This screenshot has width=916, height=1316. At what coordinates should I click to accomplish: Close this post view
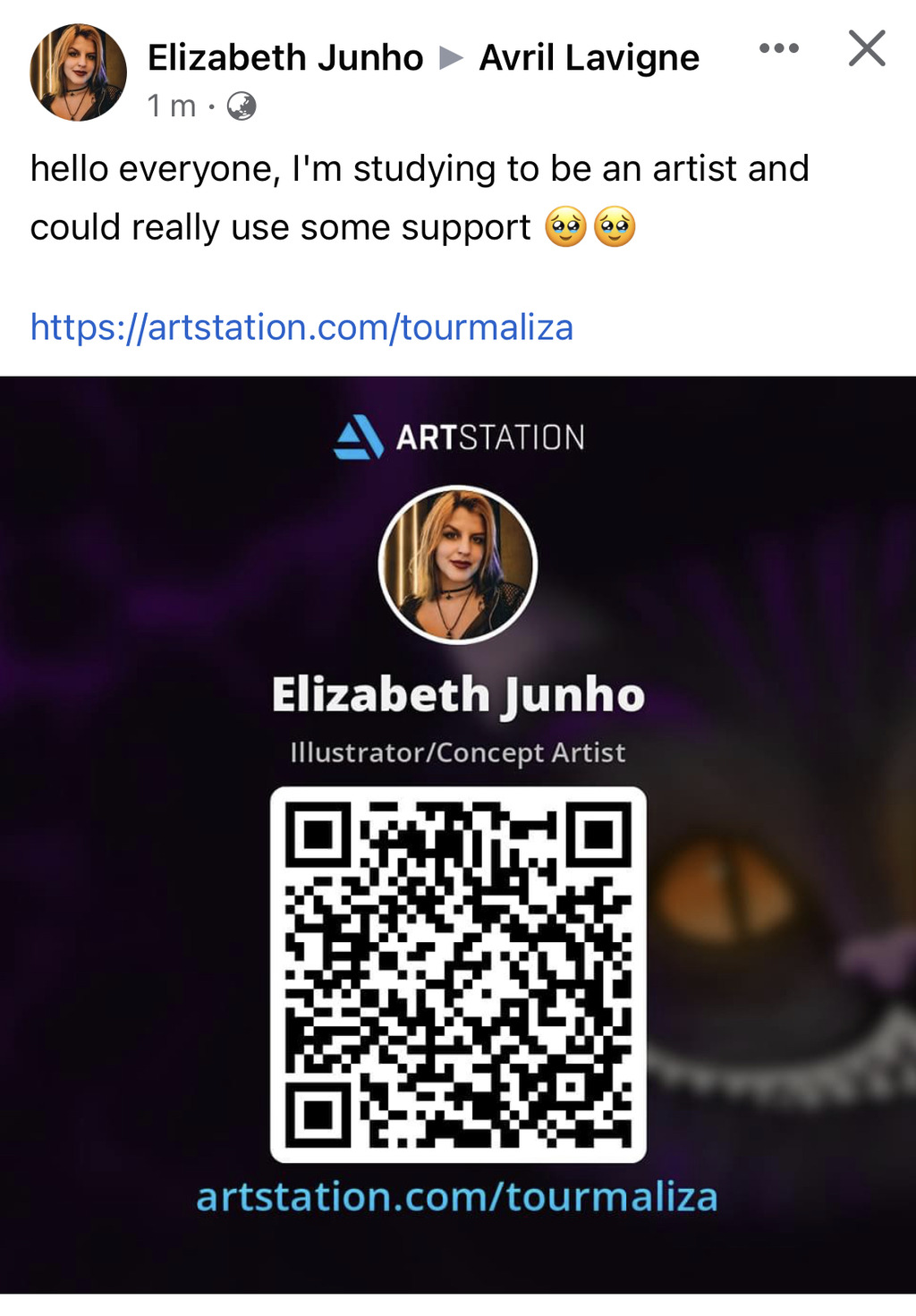click(x=866, y=48)
